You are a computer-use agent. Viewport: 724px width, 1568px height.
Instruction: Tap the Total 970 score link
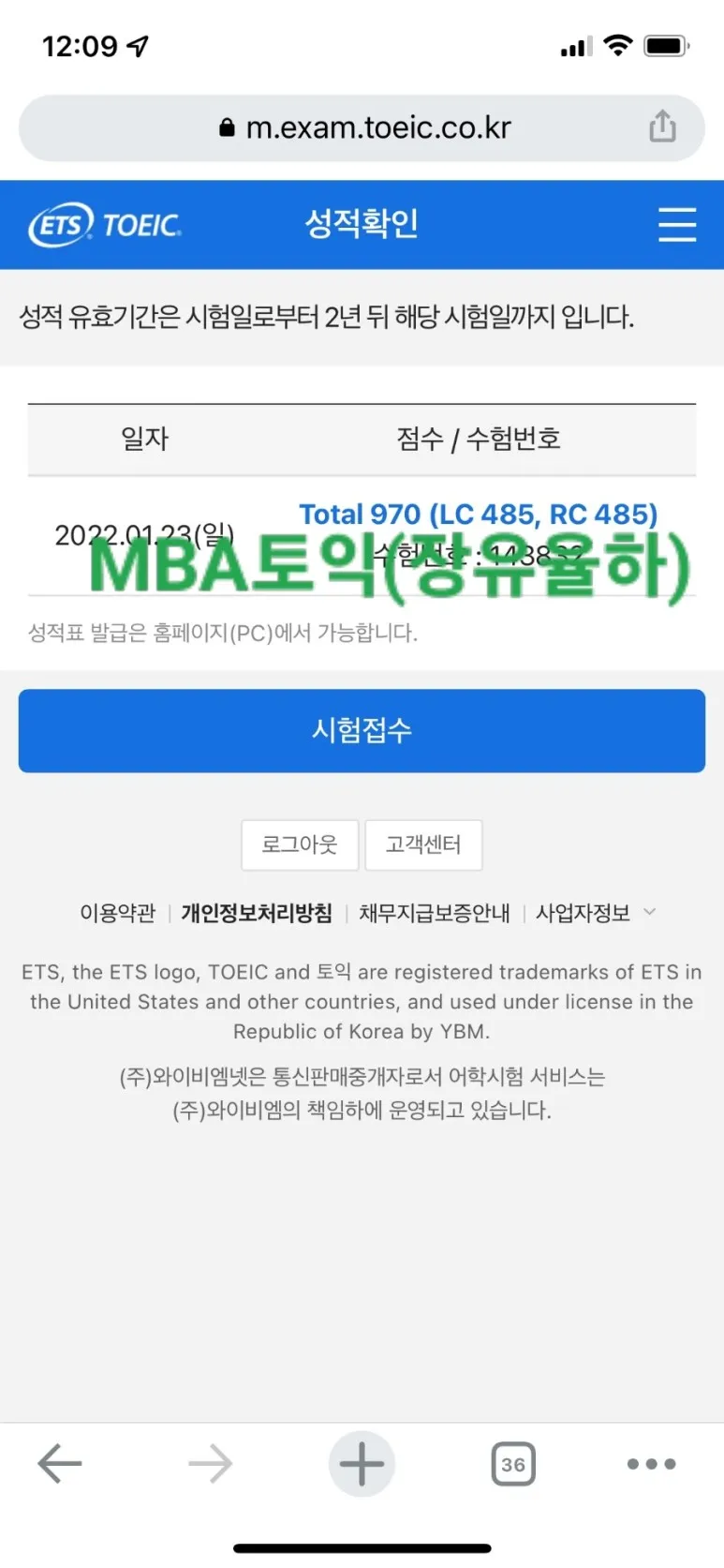coord(478,513)
